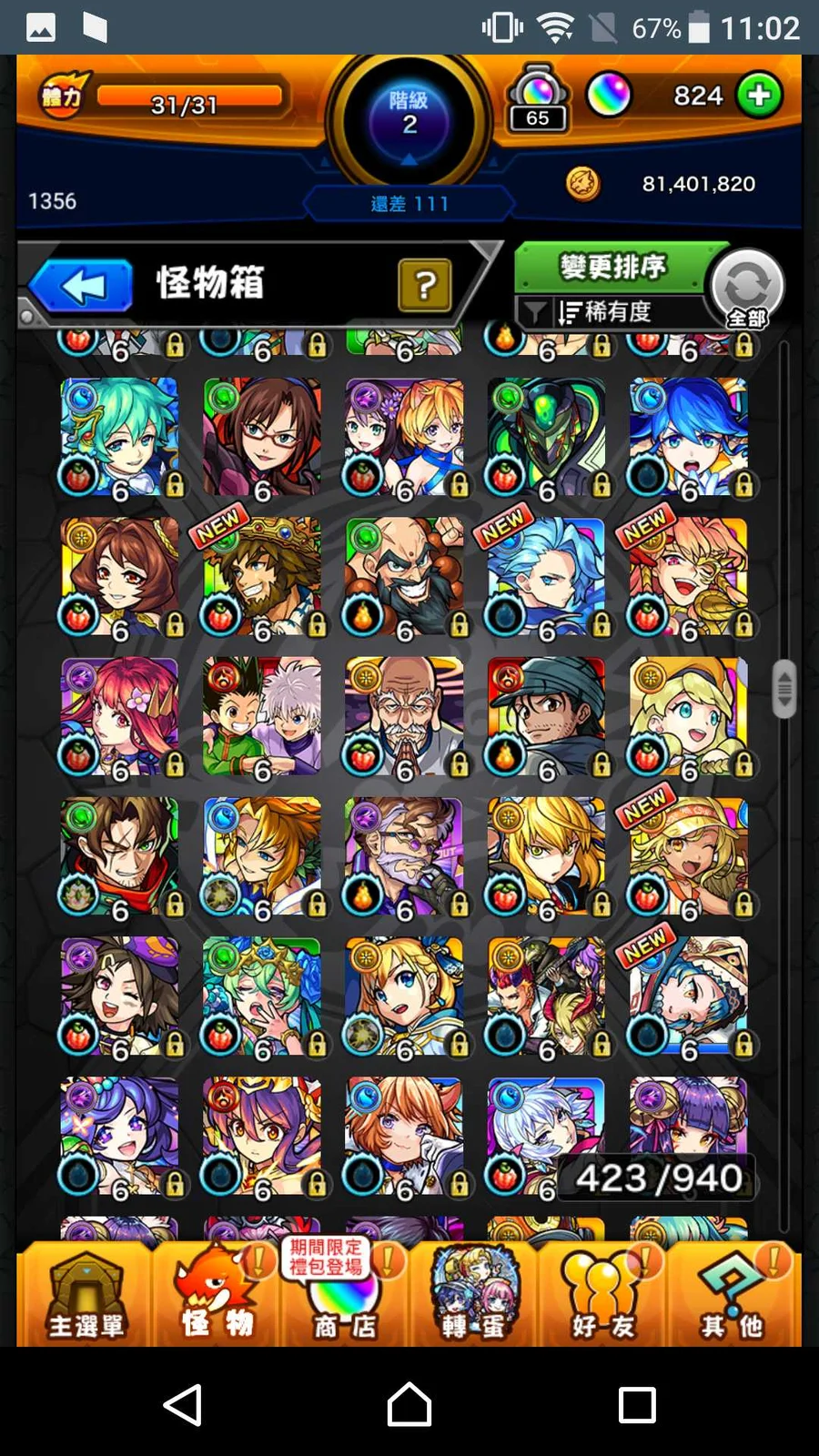Select the red-glasses brown-haired girl monster

coord(262,437)
